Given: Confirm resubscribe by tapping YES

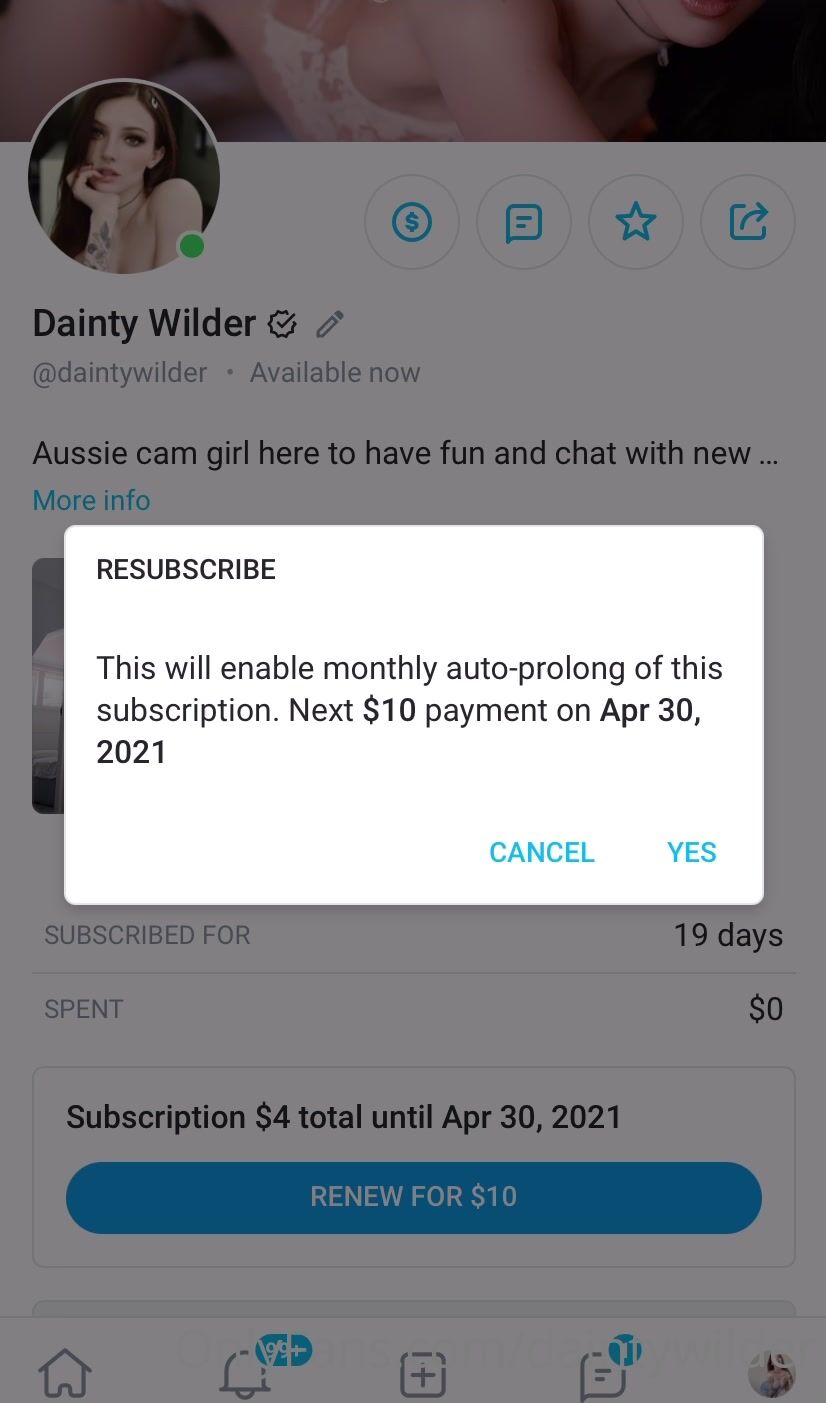Looking at the screenshot, I should tap(691, 852).
